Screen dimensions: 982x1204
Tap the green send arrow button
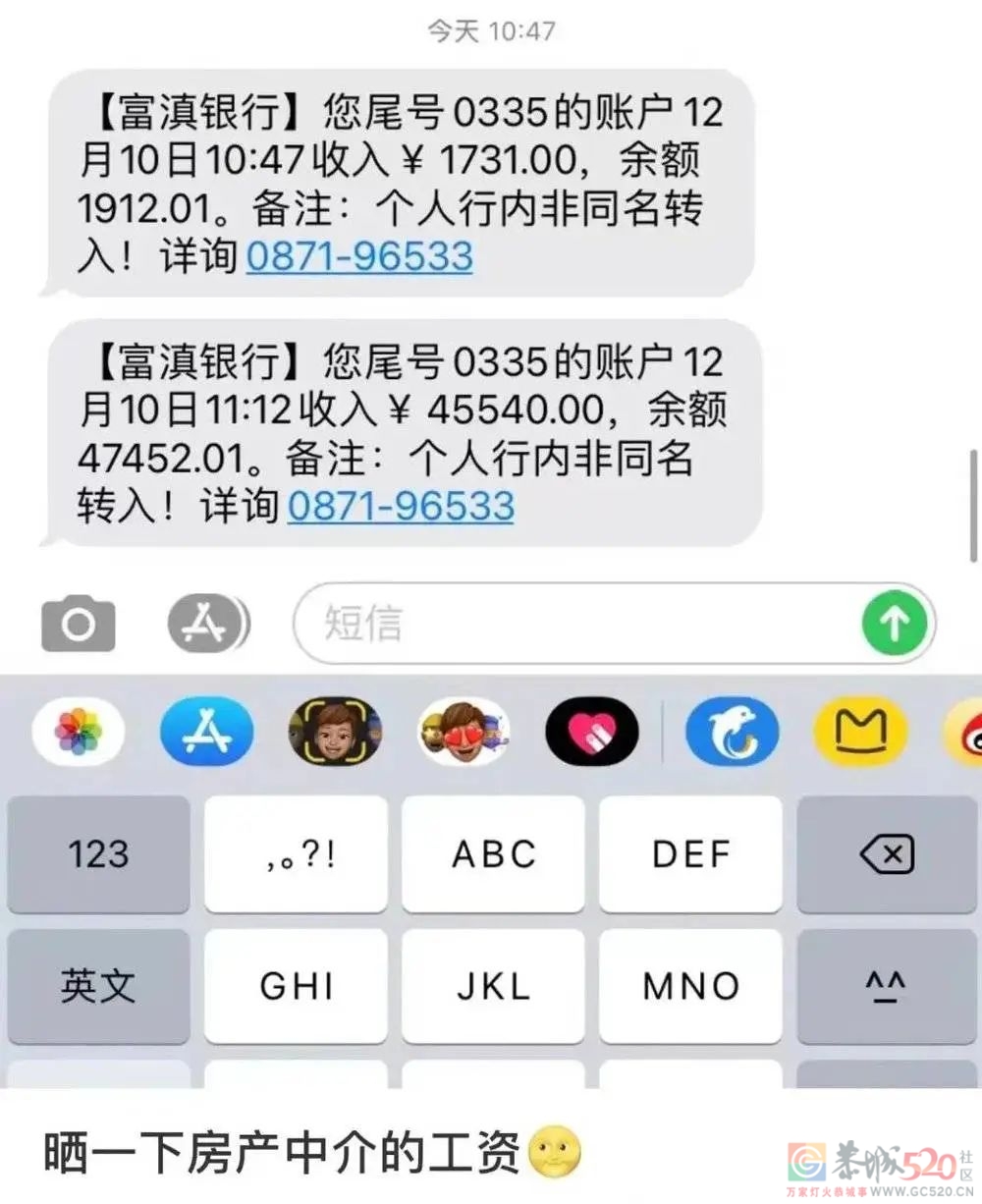(894, 621)
